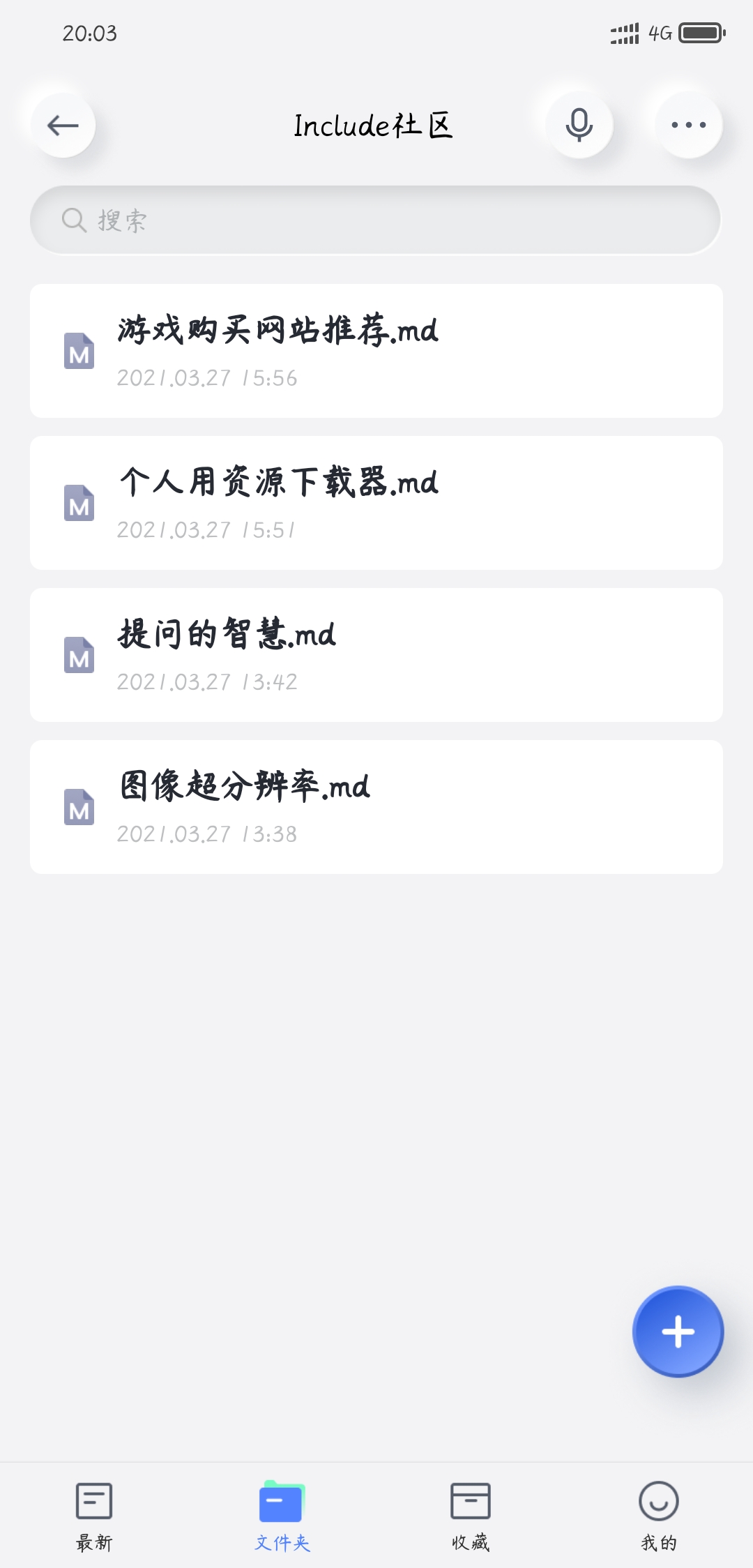Open the file 提问的智慧.md
Viewport: 753px width, 1568px height.
point(376,655)
